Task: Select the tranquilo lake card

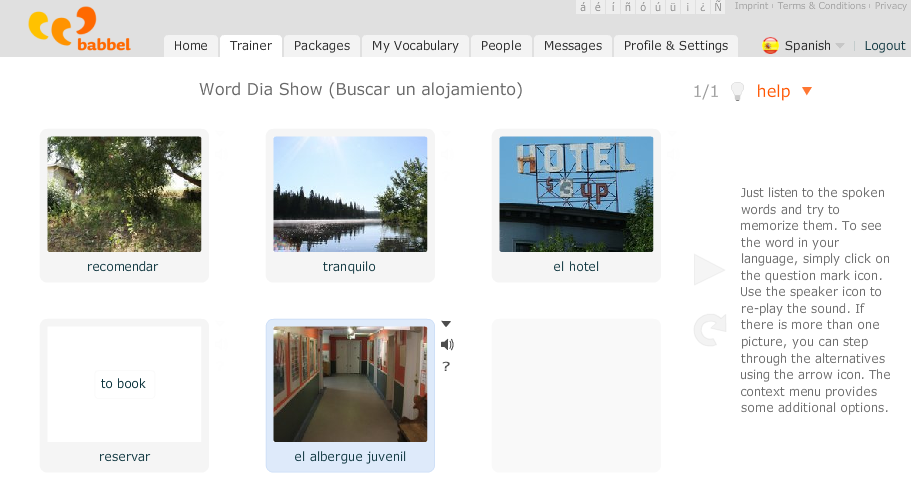Action: click(x=350, y=194)
